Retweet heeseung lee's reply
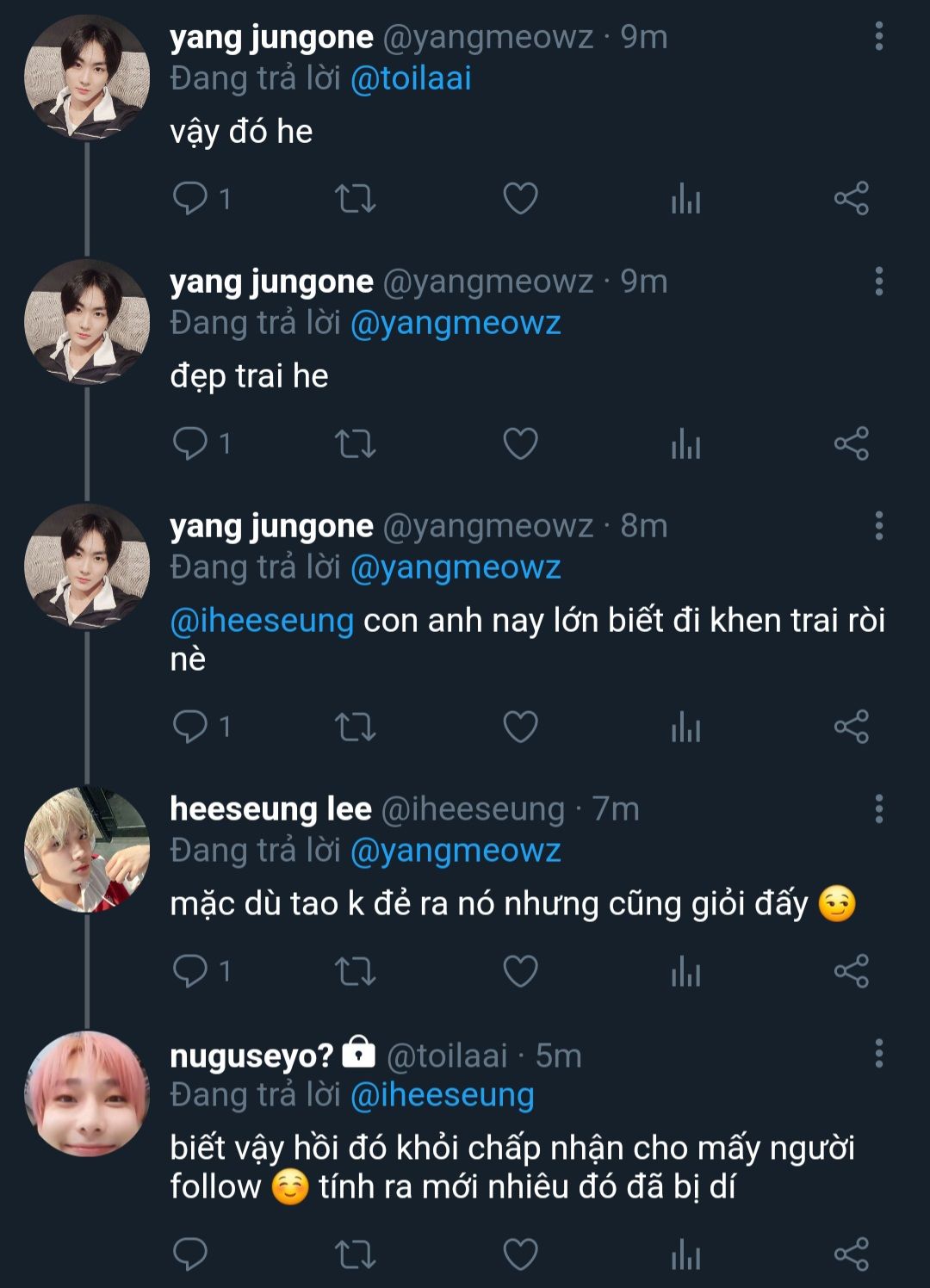Viewport: 930px width, 1288px height. pos(355,971)
